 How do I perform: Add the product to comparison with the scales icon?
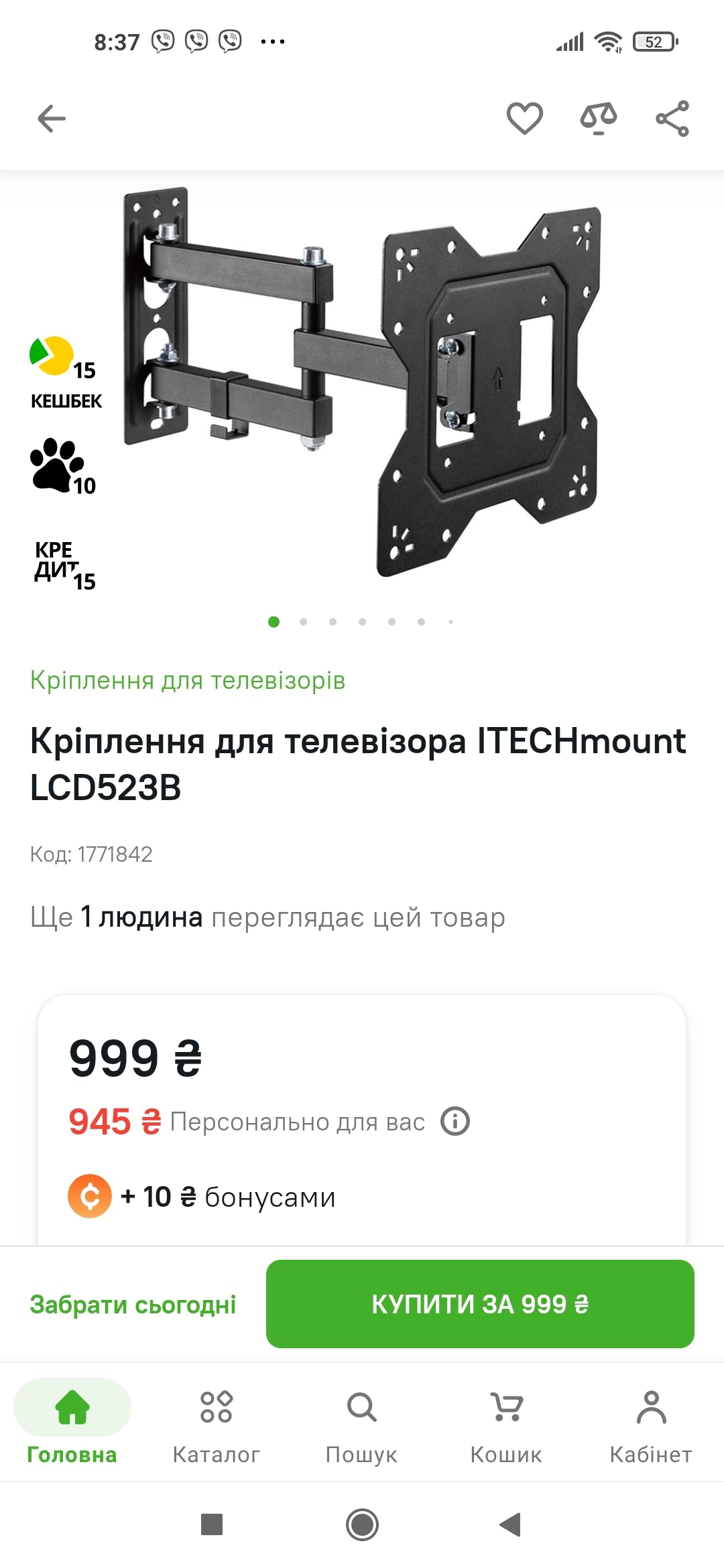(x=598, y=119)
